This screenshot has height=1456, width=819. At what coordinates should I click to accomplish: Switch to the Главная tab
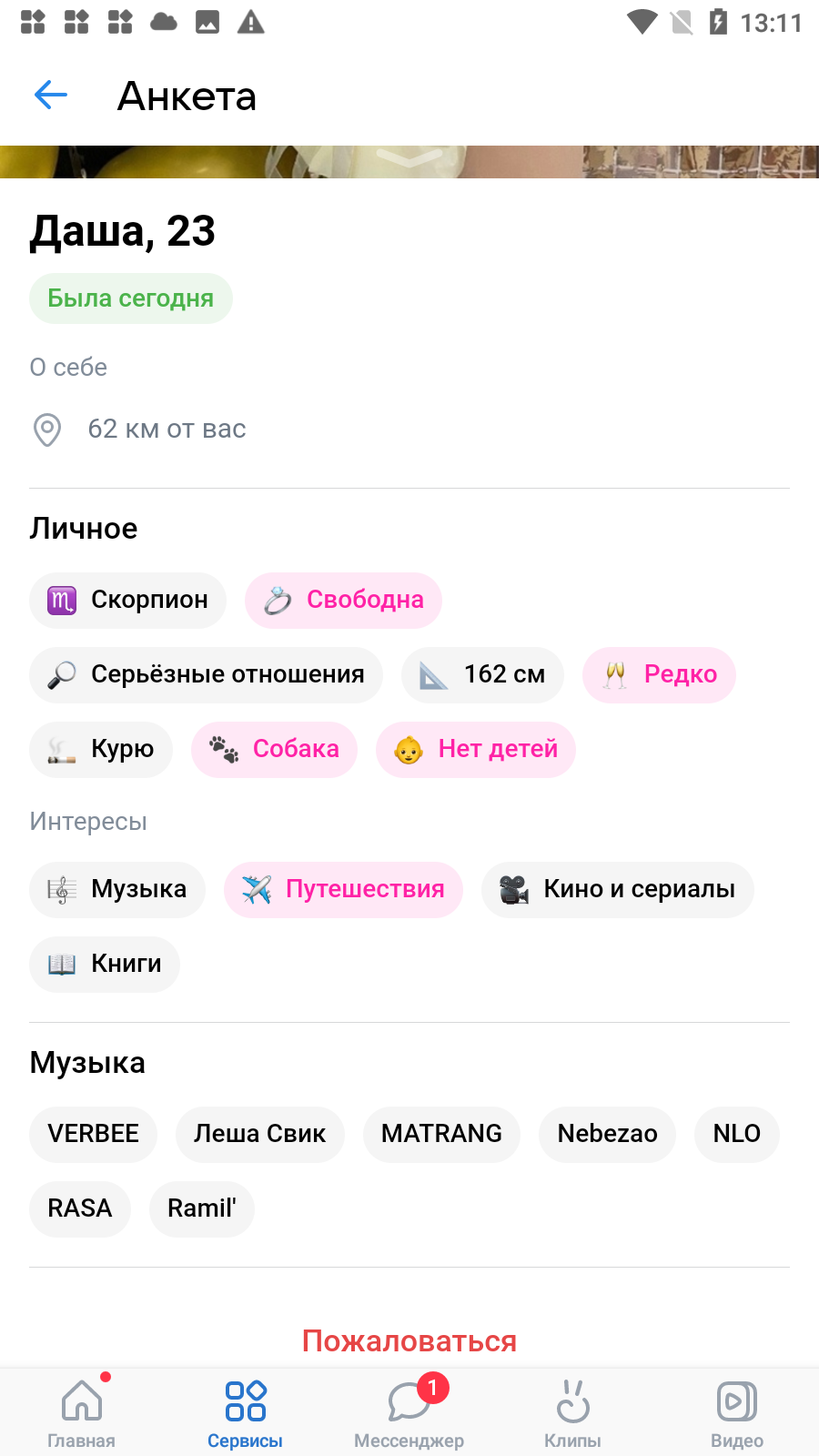82,1412
